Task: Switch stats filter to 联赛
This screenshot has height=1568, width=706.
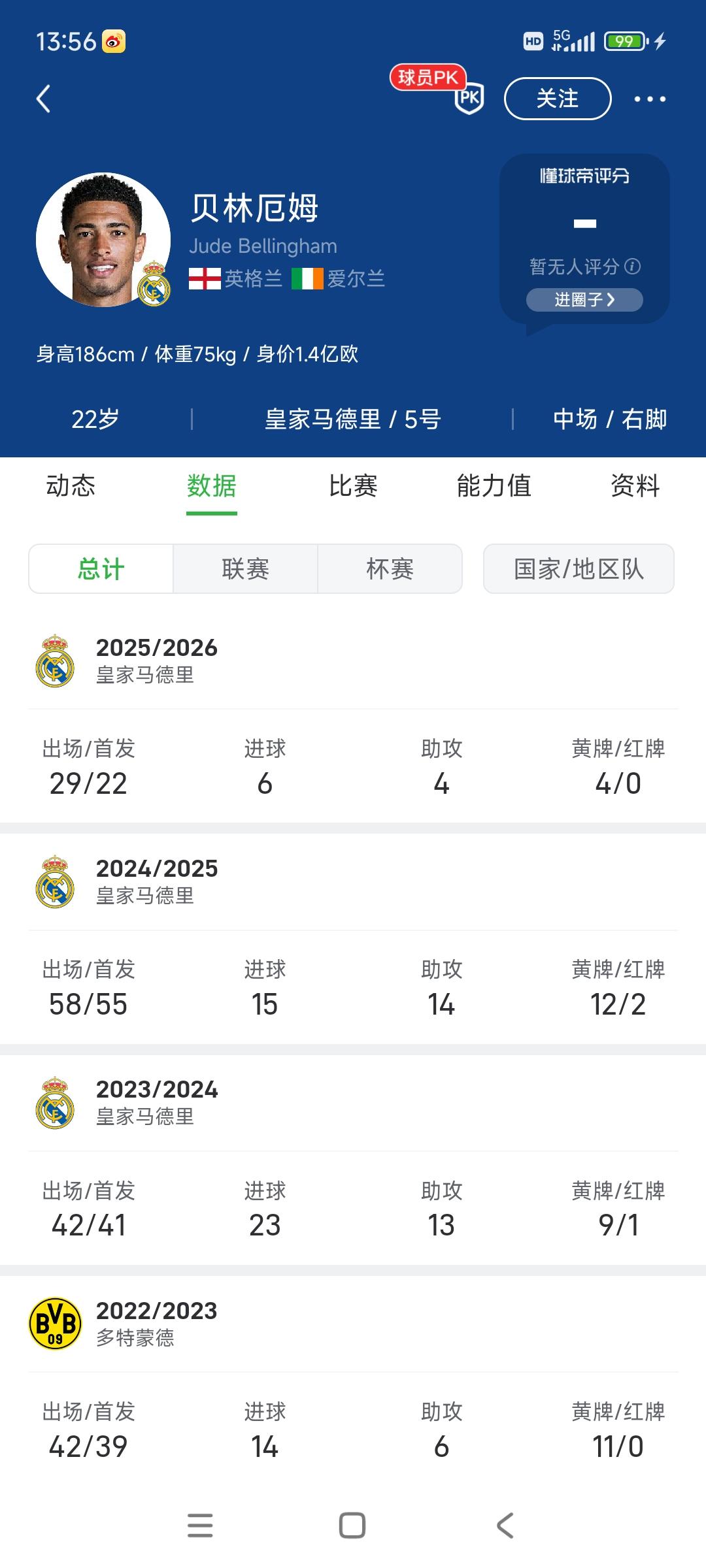Action: click(x=245, y=568)
